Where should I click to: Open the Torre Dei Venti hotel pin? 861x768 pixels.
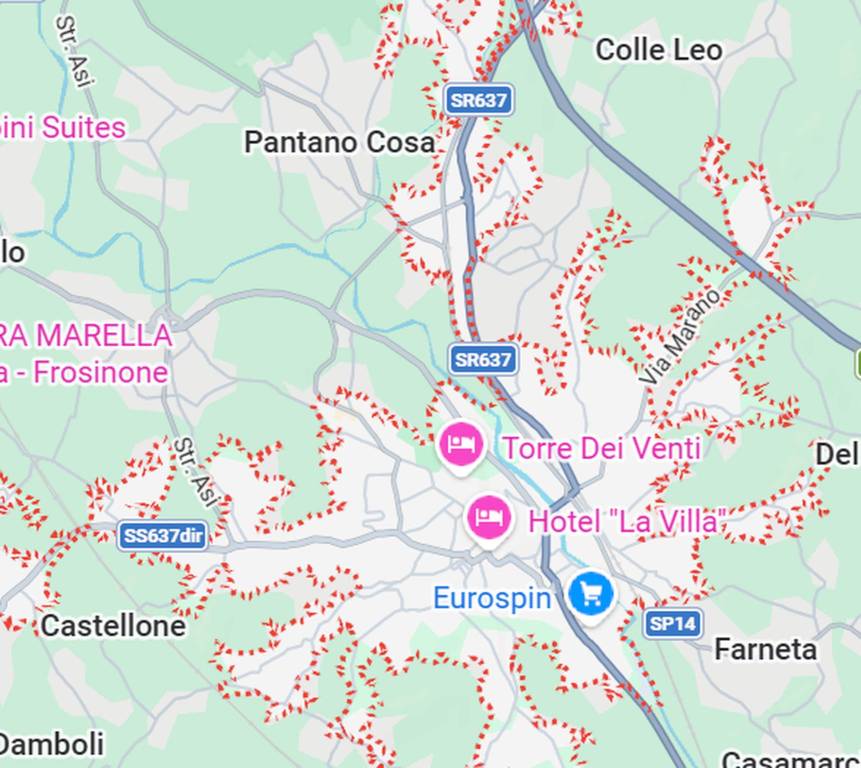[x=461, y=443]
